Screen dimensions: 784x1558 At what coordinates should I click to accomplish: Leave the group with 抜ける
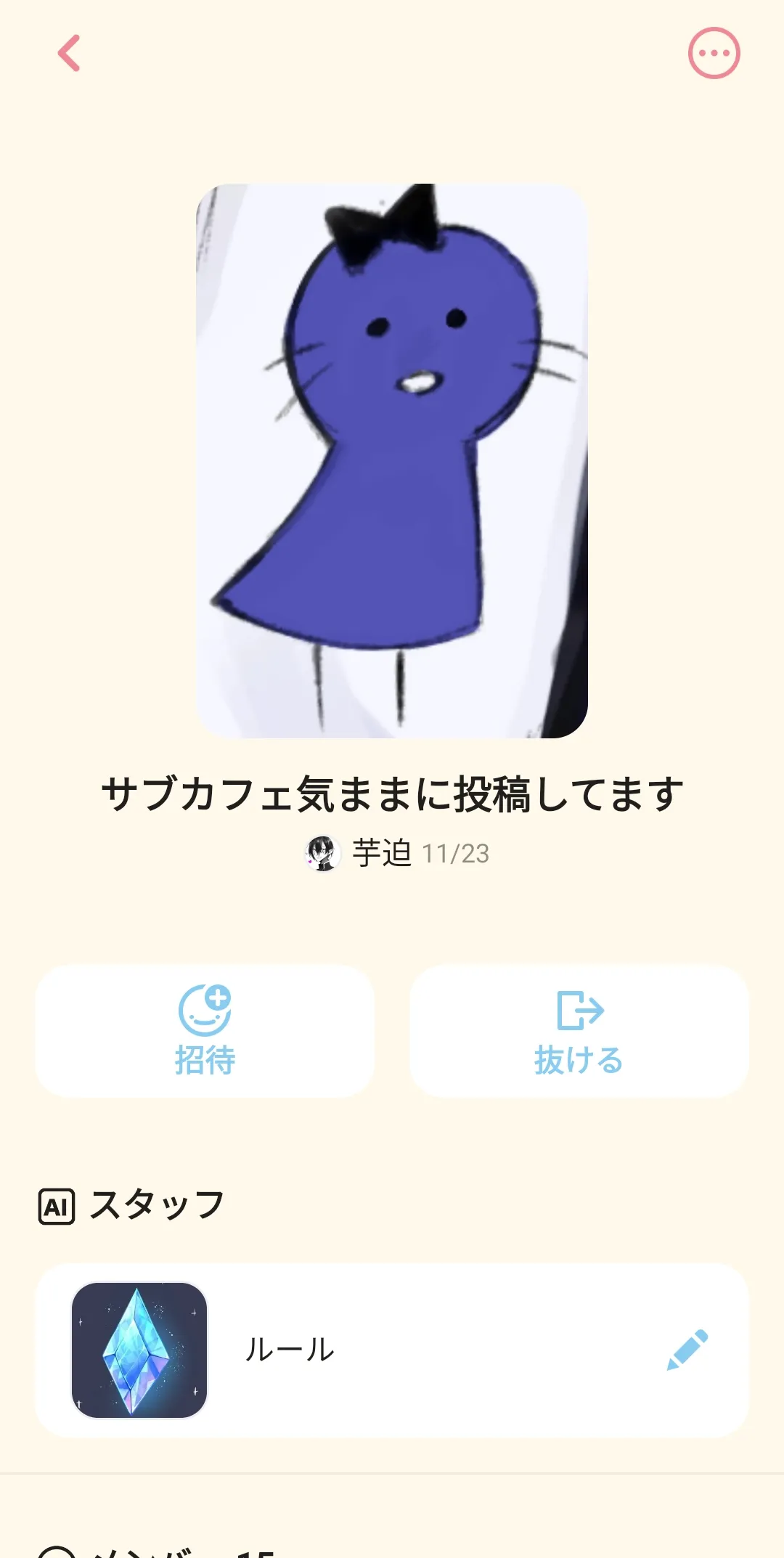(579, 1030)
